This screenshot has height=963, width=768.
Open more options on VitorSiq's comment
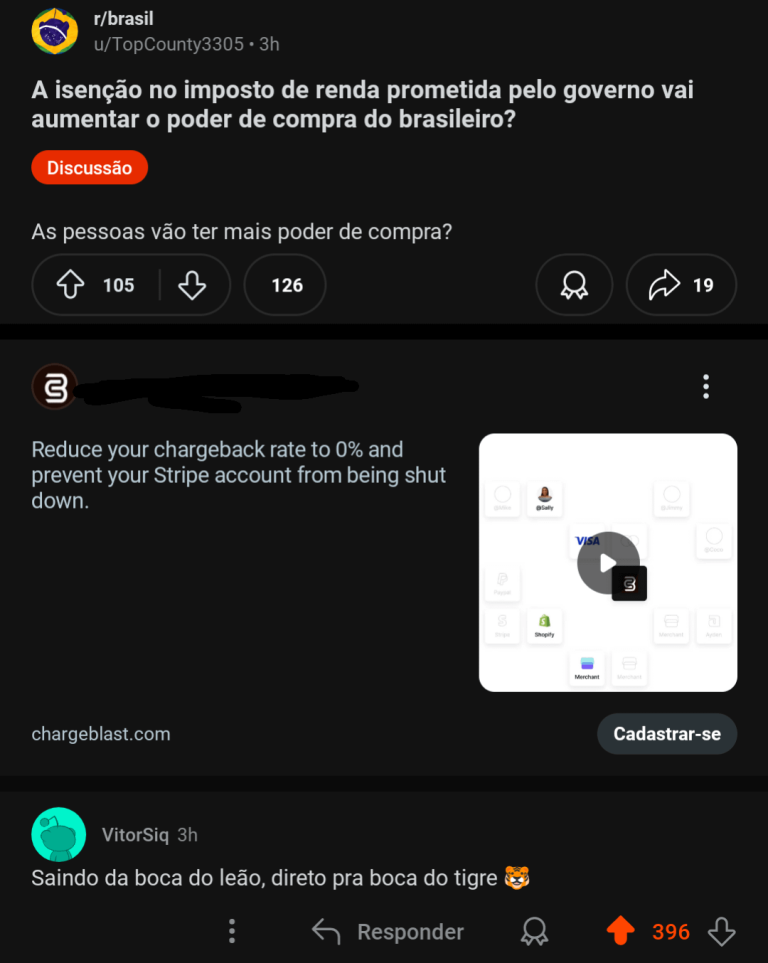[232, 932]
